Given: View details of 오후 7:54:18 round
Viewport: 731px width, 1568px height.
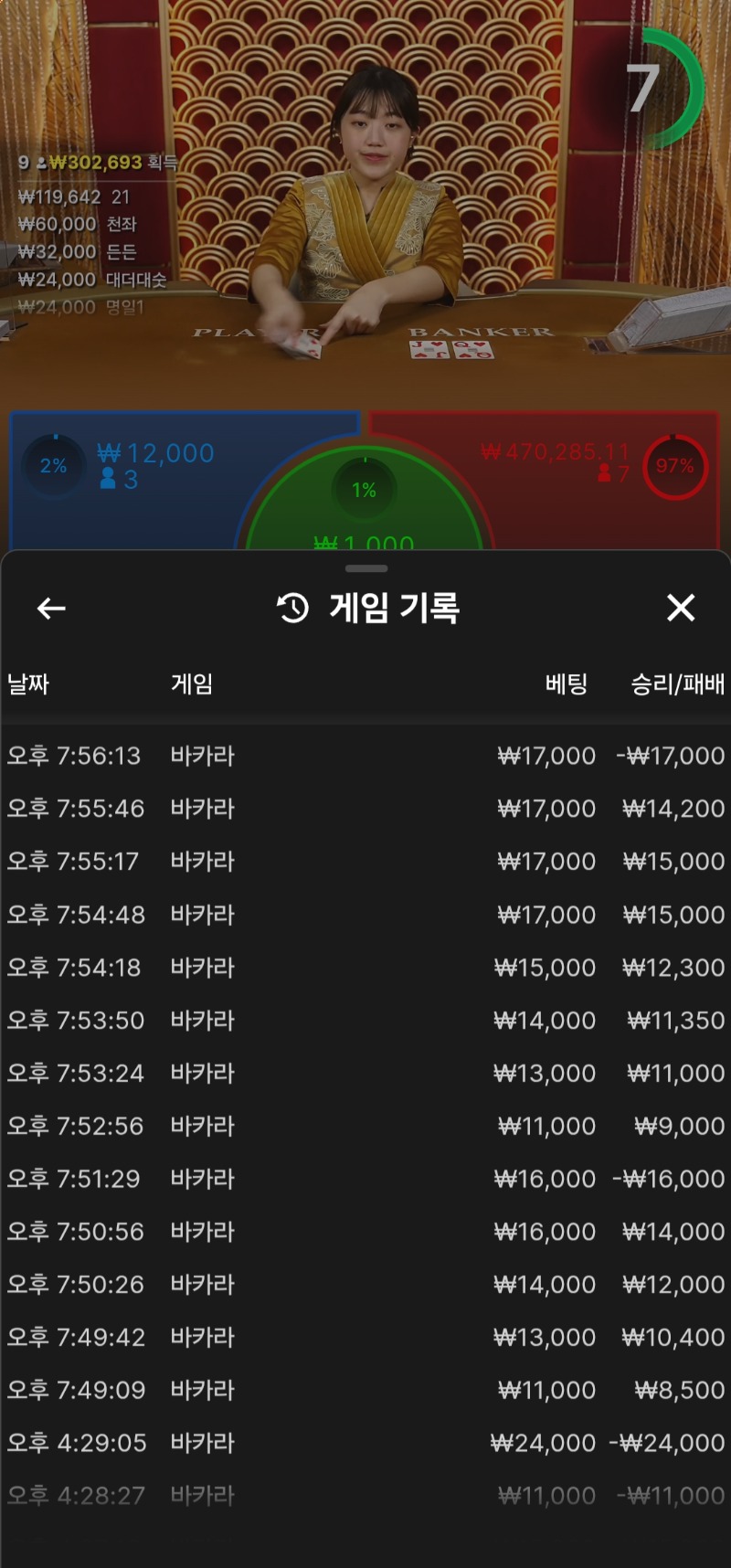Looking at the screenshot, I should (x=365, y=968).
